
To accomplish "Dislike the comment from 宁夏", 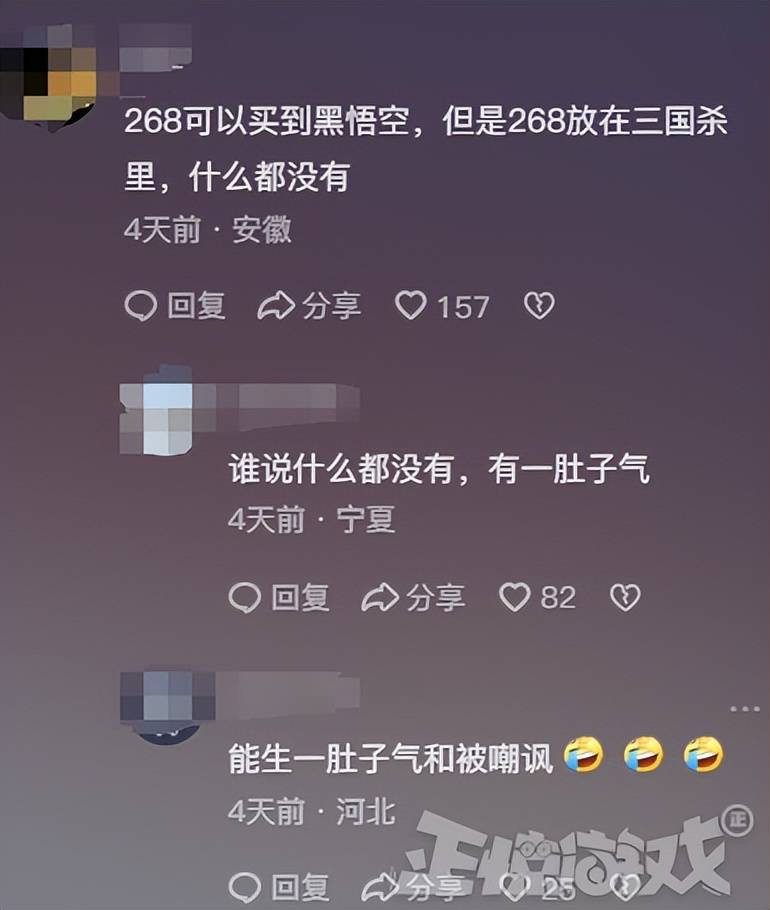I will coord(625,598).
